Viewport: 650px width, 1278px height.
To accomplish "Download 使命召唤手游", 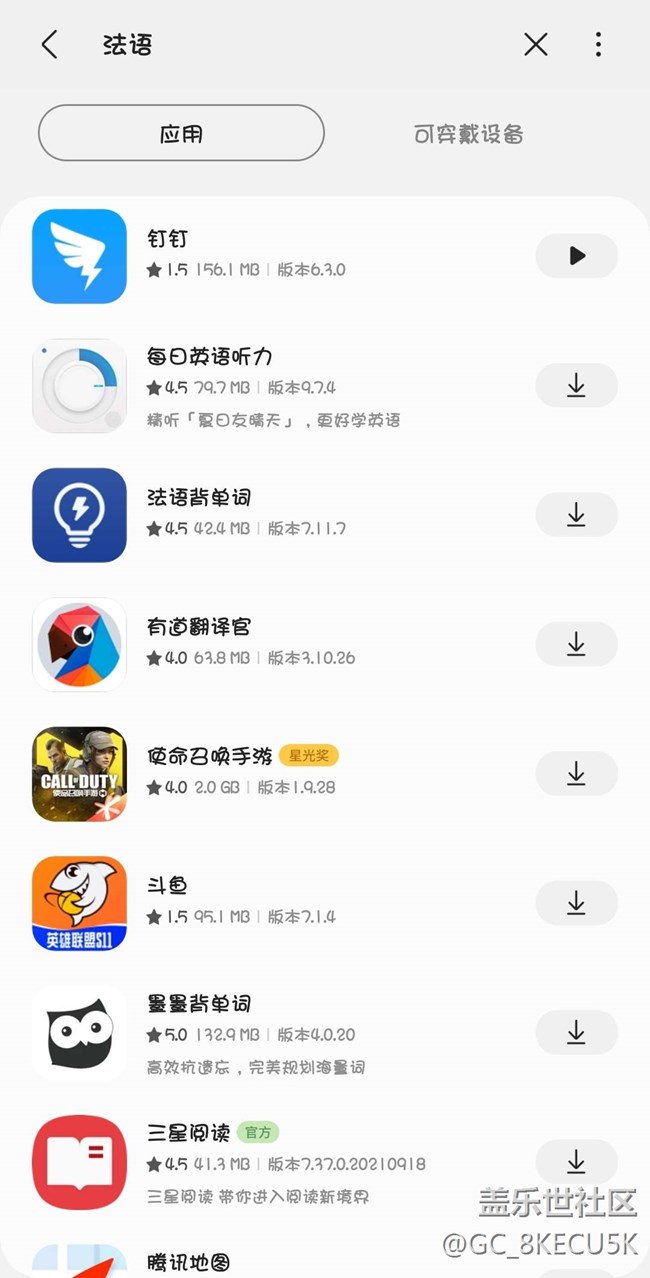I will coord(576,773).
